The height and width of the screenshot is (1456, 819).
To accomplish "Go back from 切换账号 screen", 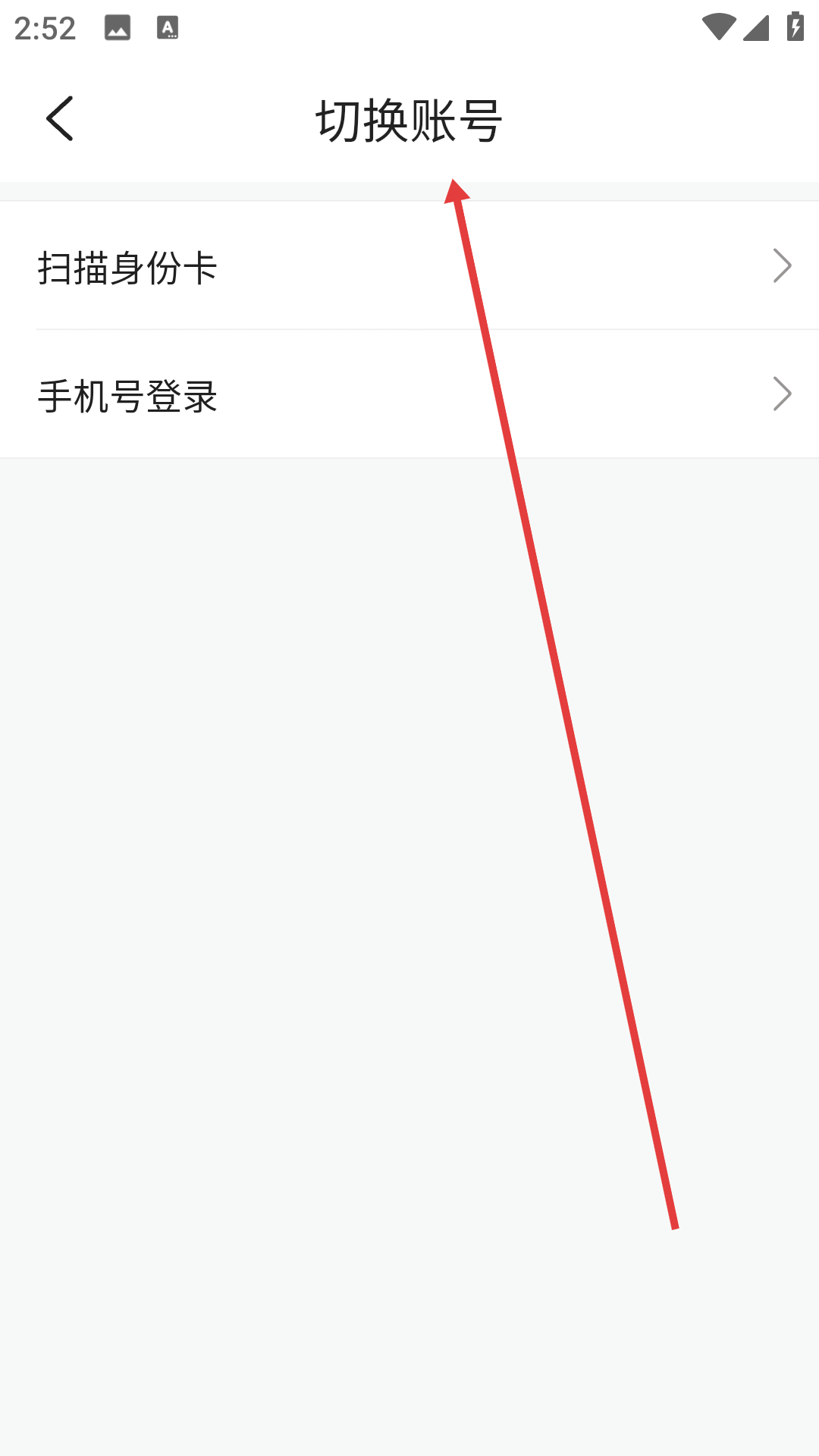I will 60,119.
